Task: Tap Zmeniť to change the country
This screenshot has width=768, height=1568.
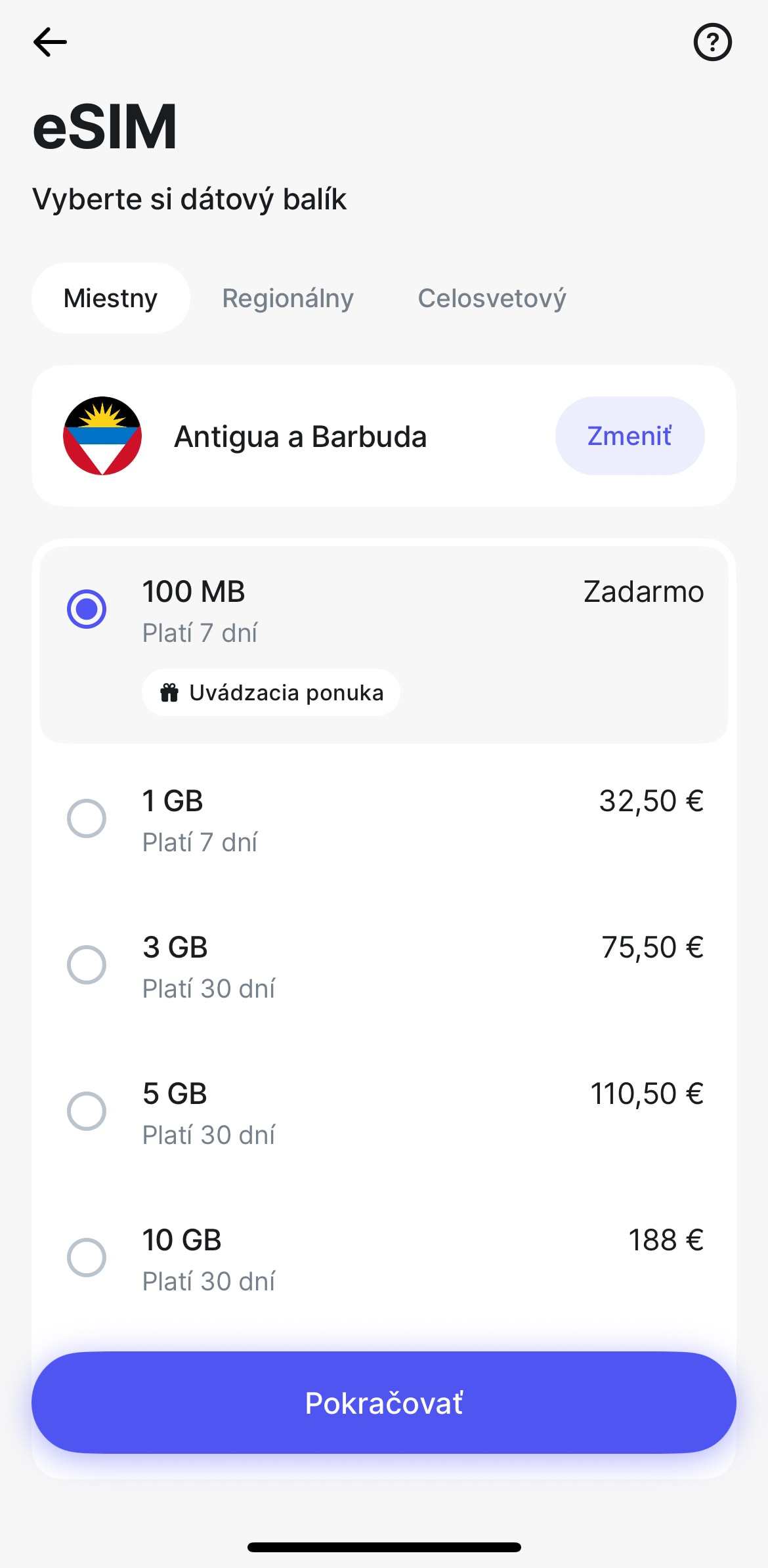Action: point(629,436)
